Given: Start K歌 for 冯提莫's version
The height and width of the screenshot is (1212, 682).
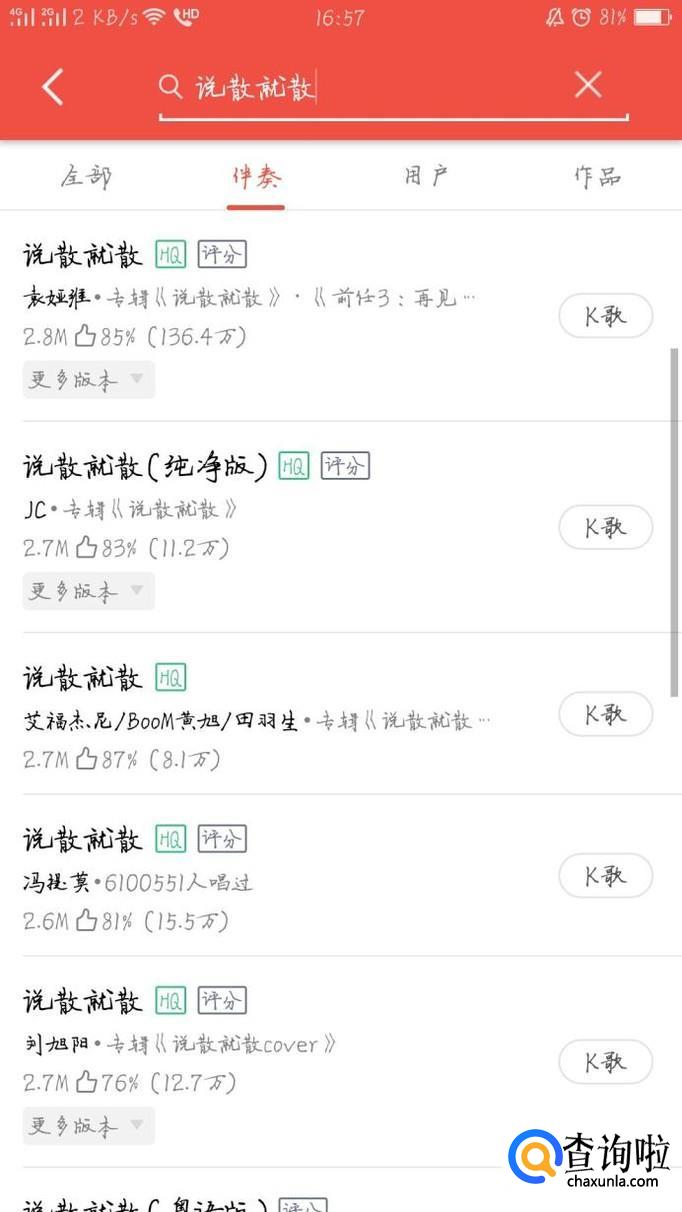Looking at the screenshot, I should [605, 876].
